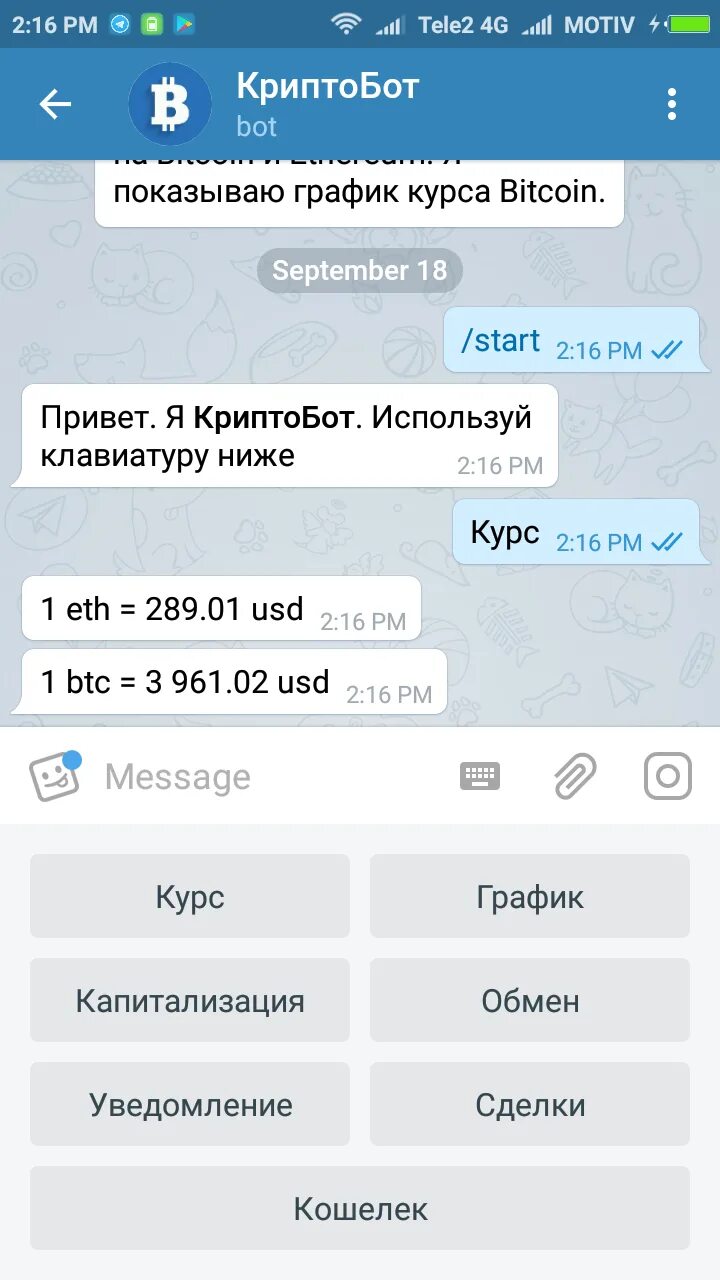
Task: Tap the Обмен button
Action: 530,1000
